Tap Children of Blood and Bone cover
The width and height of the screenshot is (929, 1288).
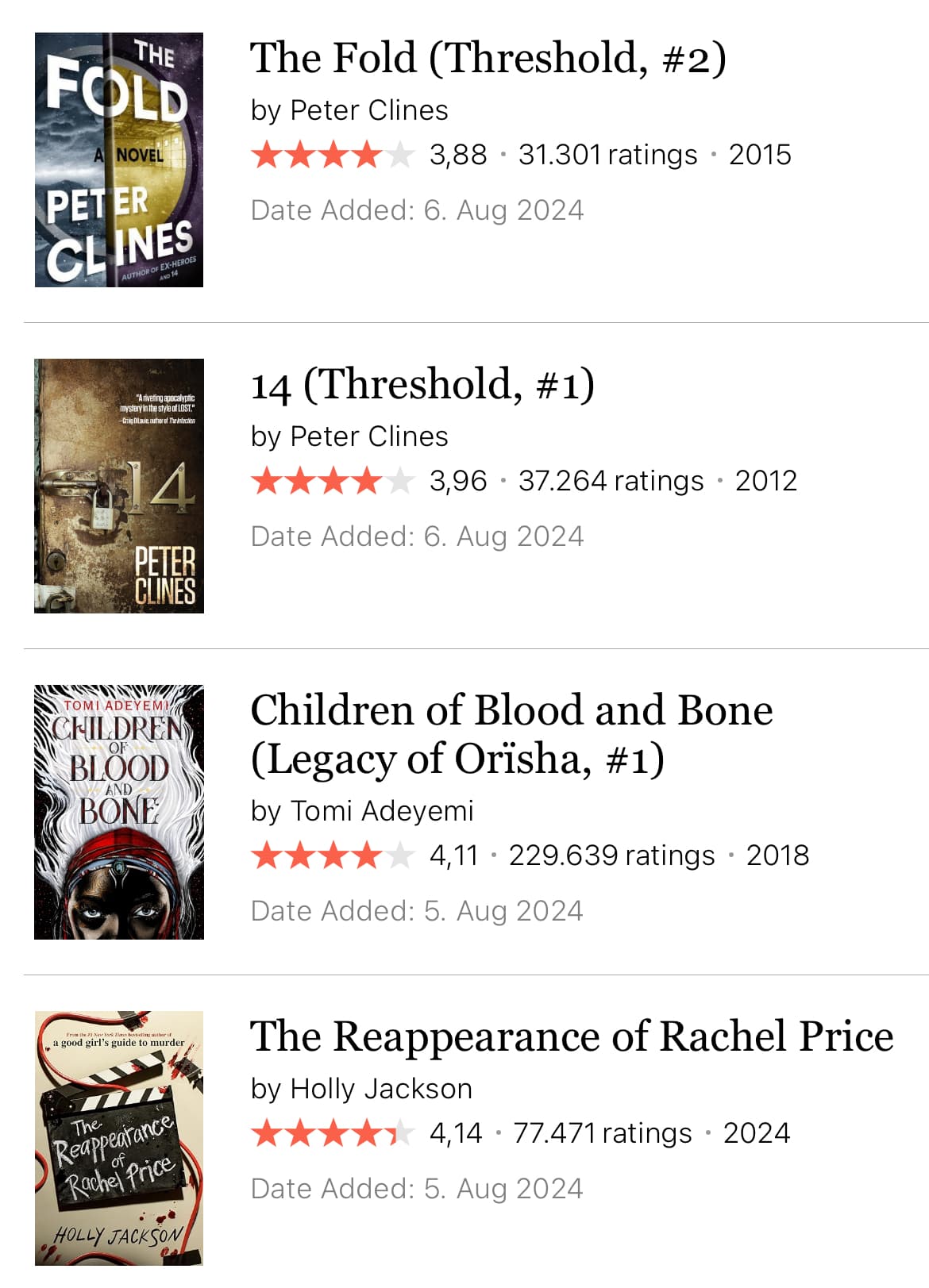tap(119, 812)
